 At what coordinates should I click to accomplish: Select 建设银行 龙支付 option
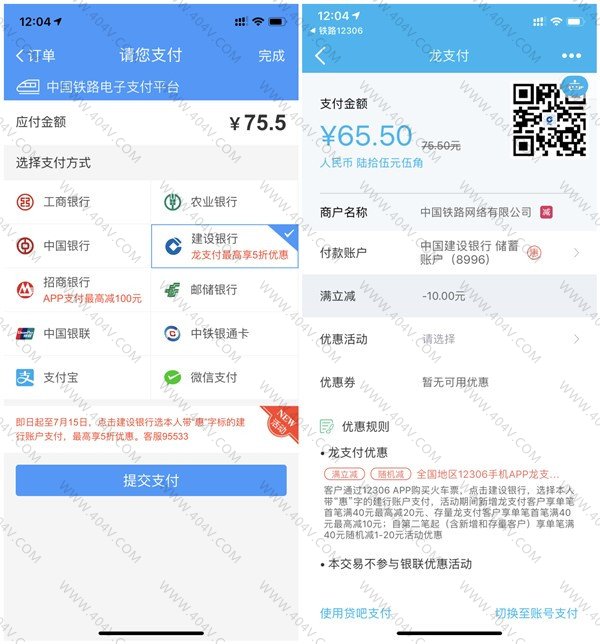click(224, 246)
